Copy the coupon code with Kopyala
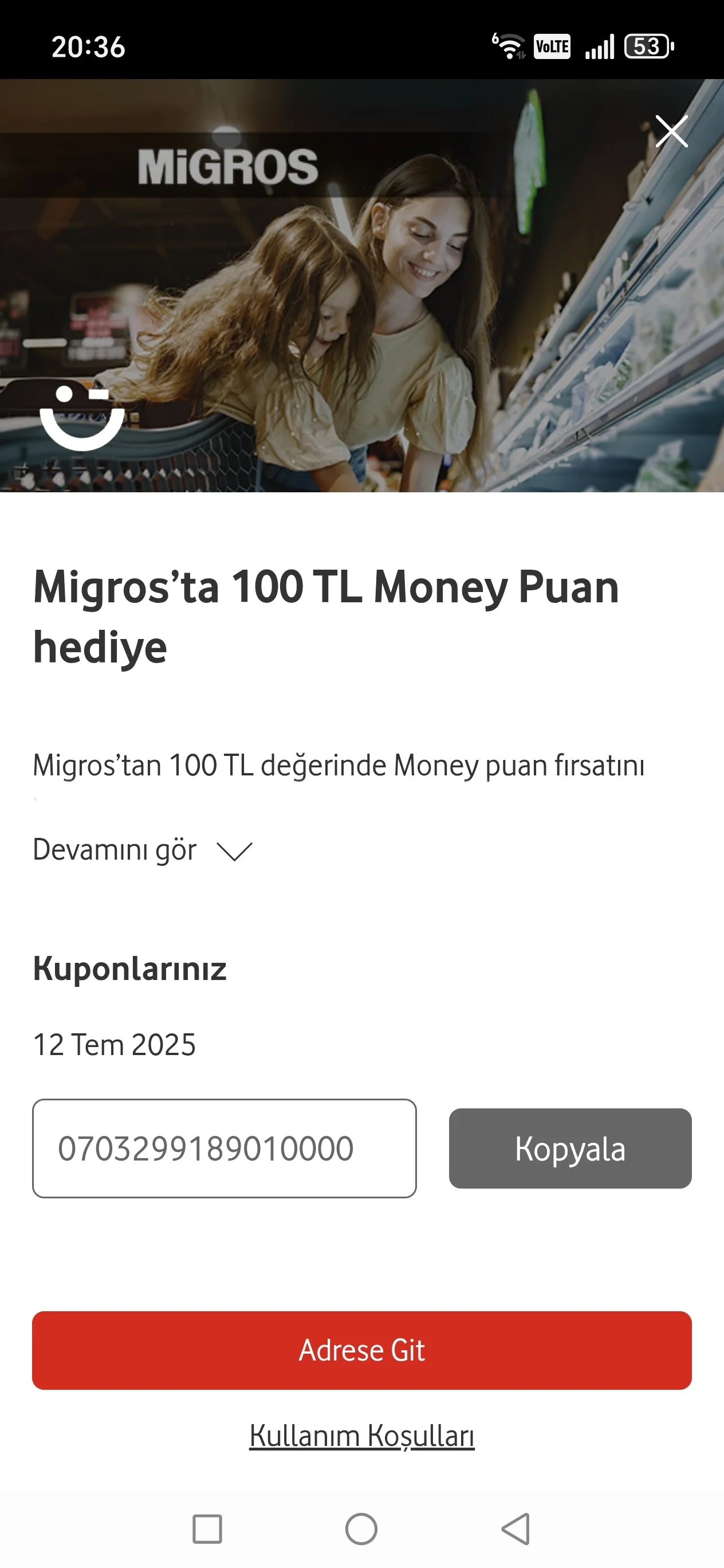Screen dimensions: 724x1568 569,1148
